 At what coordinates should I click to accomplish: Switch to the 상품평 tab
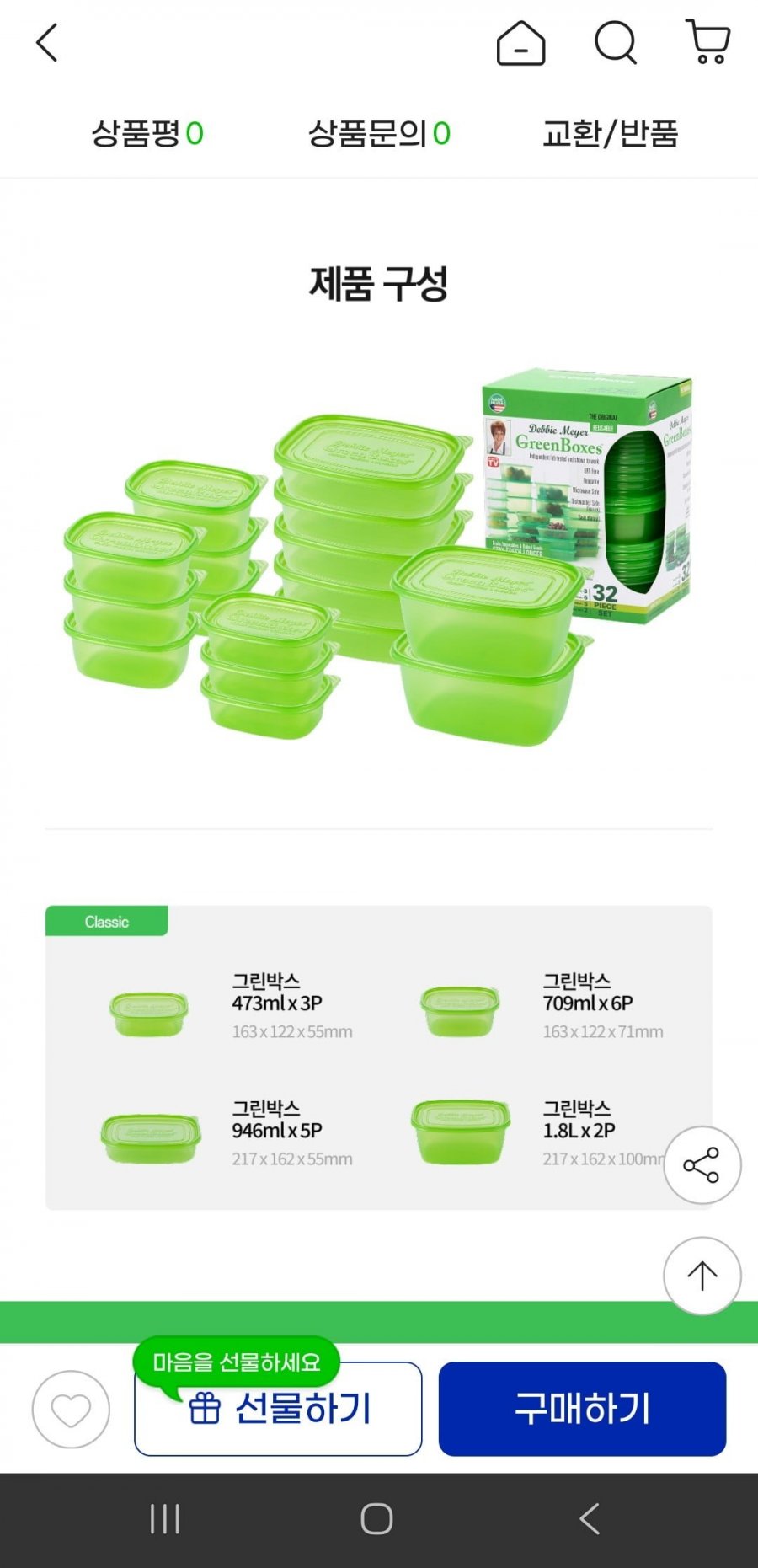(x=147, y=133)
